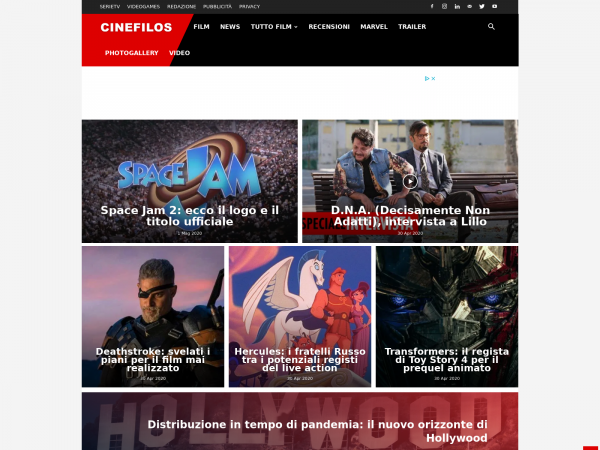Open the Recensioni section

pyautogui.click(x=329, y=27)
